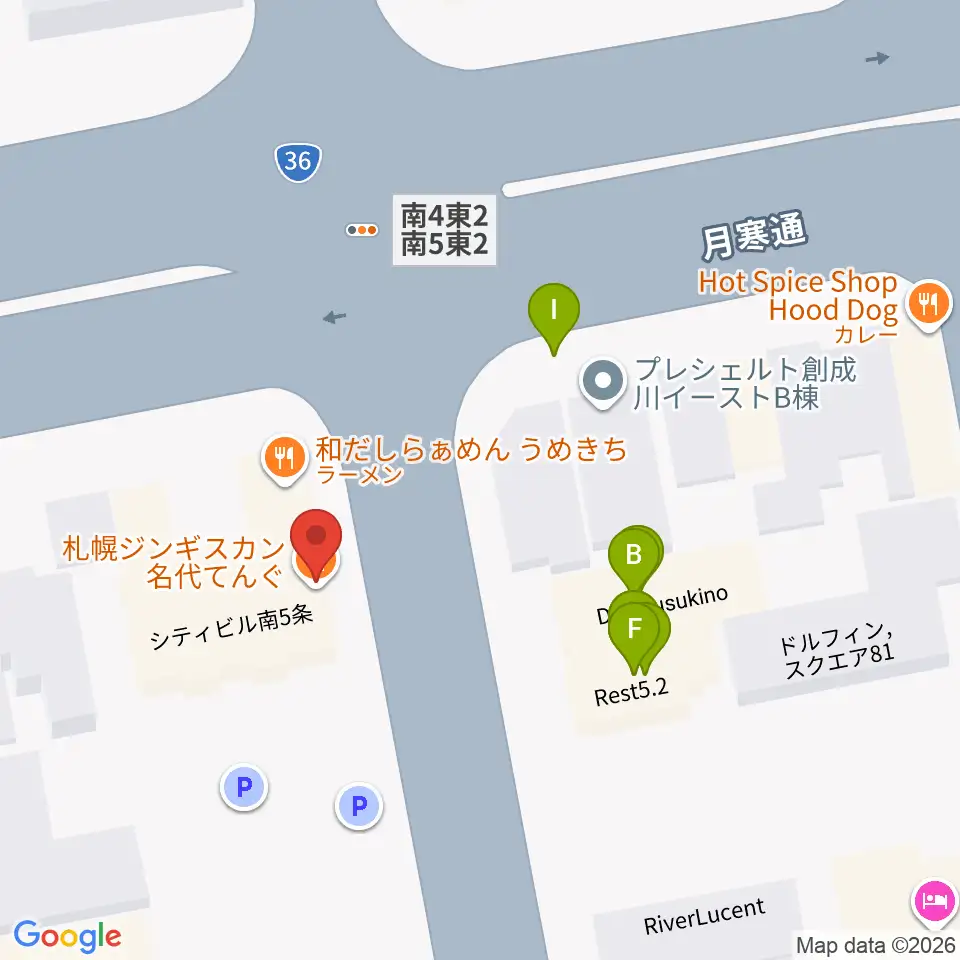The height and width of the screenshot is (960, 960).
Task: Open Hot Spice Shop Hood Dog marker
Action: point(929,305)
